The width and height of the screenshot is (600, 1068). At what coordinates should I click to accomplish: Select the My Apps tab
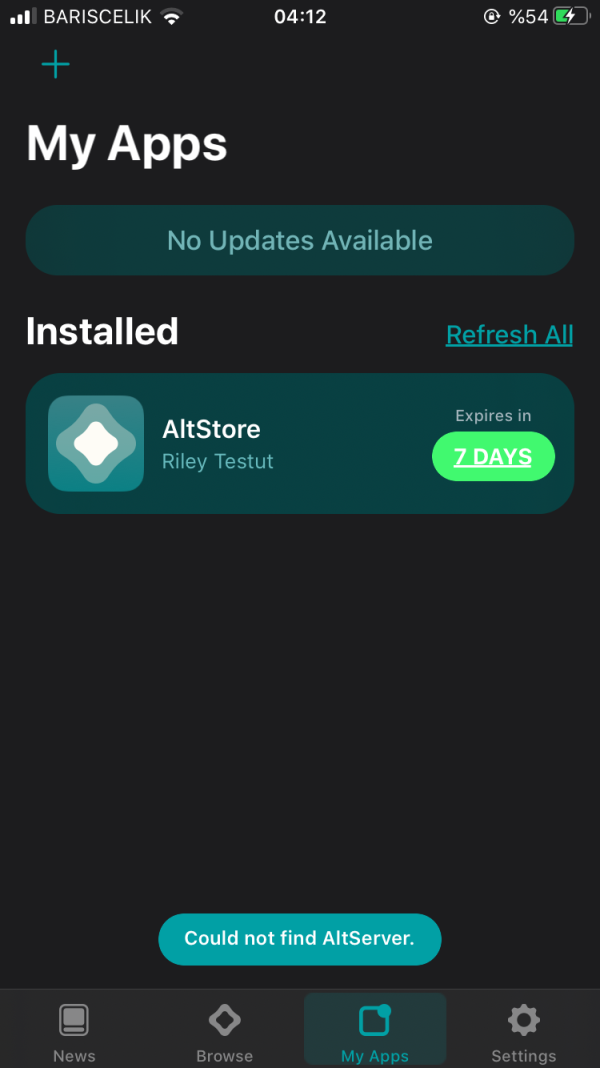coord(374,1030)
